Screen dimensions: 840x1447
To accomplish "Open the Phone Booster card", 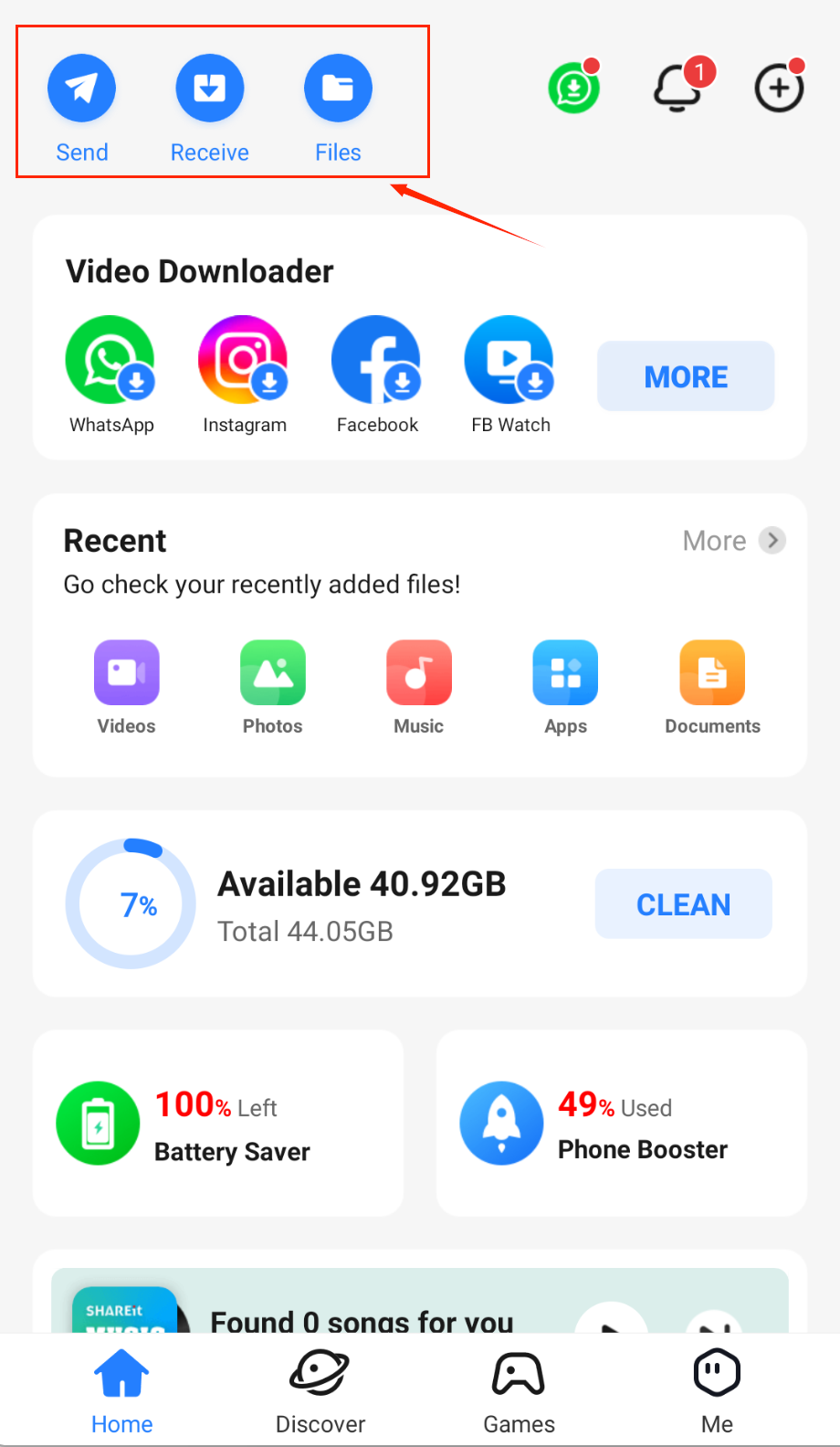I will (x=622, y=1124).
